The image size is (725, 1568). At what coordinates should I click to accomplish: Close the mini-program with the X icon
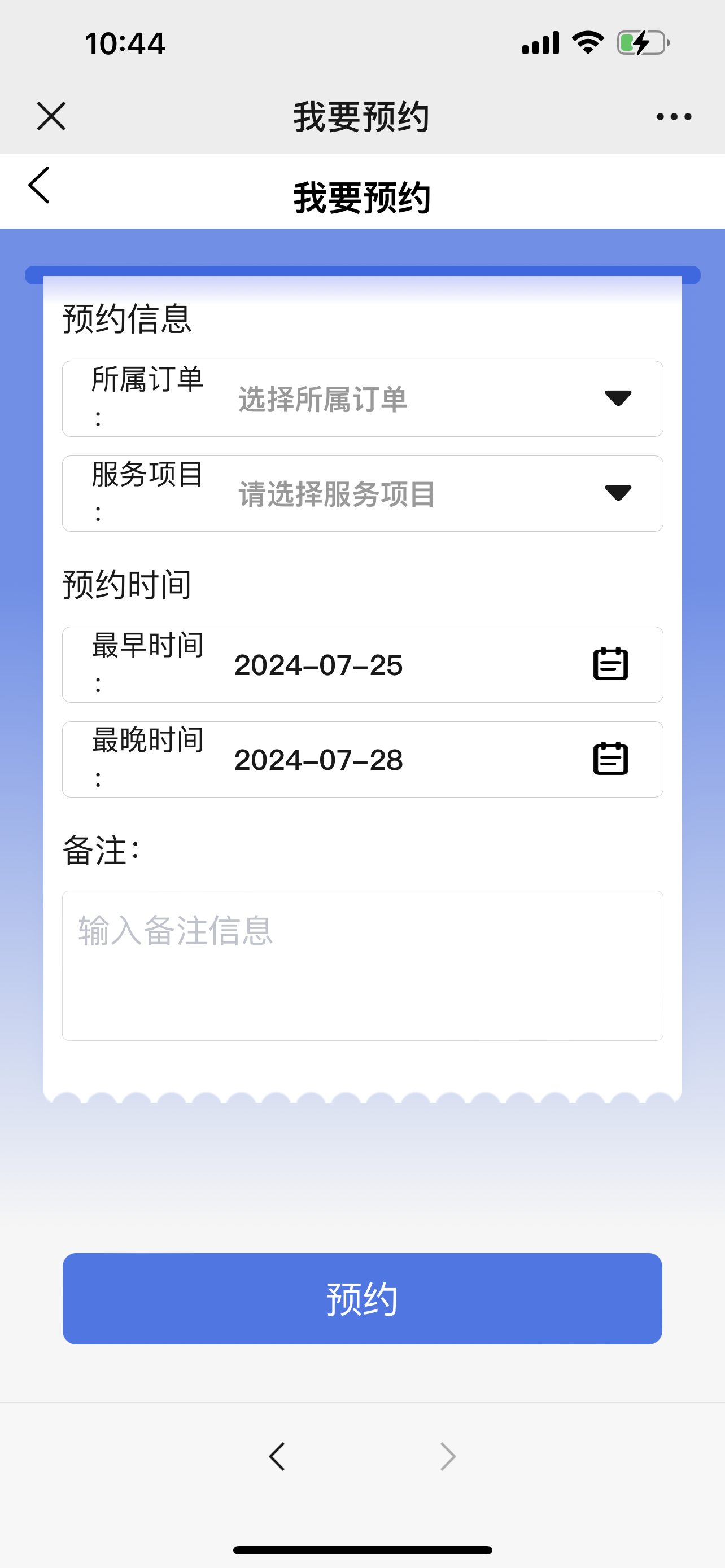pos(50,116)
